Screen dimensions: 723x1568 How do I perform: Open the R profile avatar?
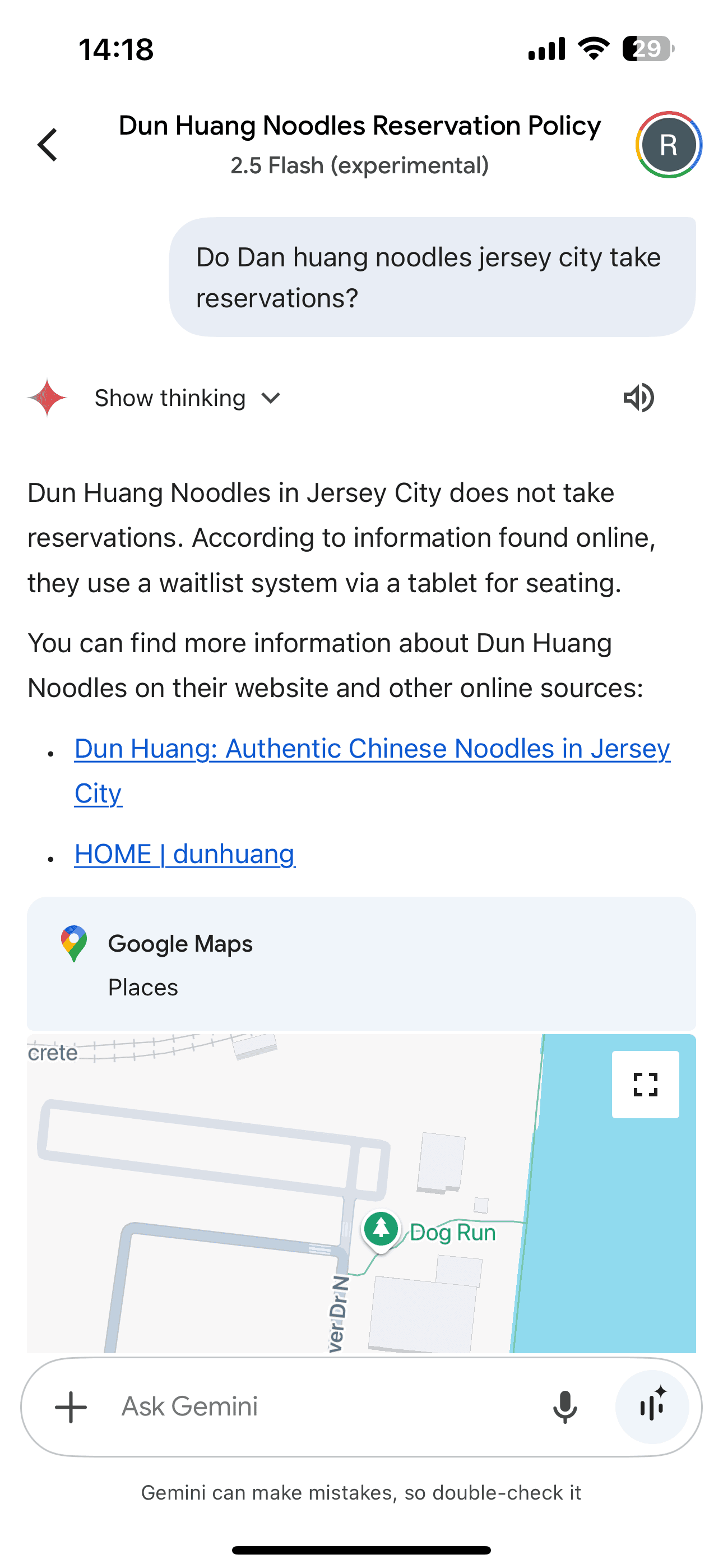pos(668,145)
